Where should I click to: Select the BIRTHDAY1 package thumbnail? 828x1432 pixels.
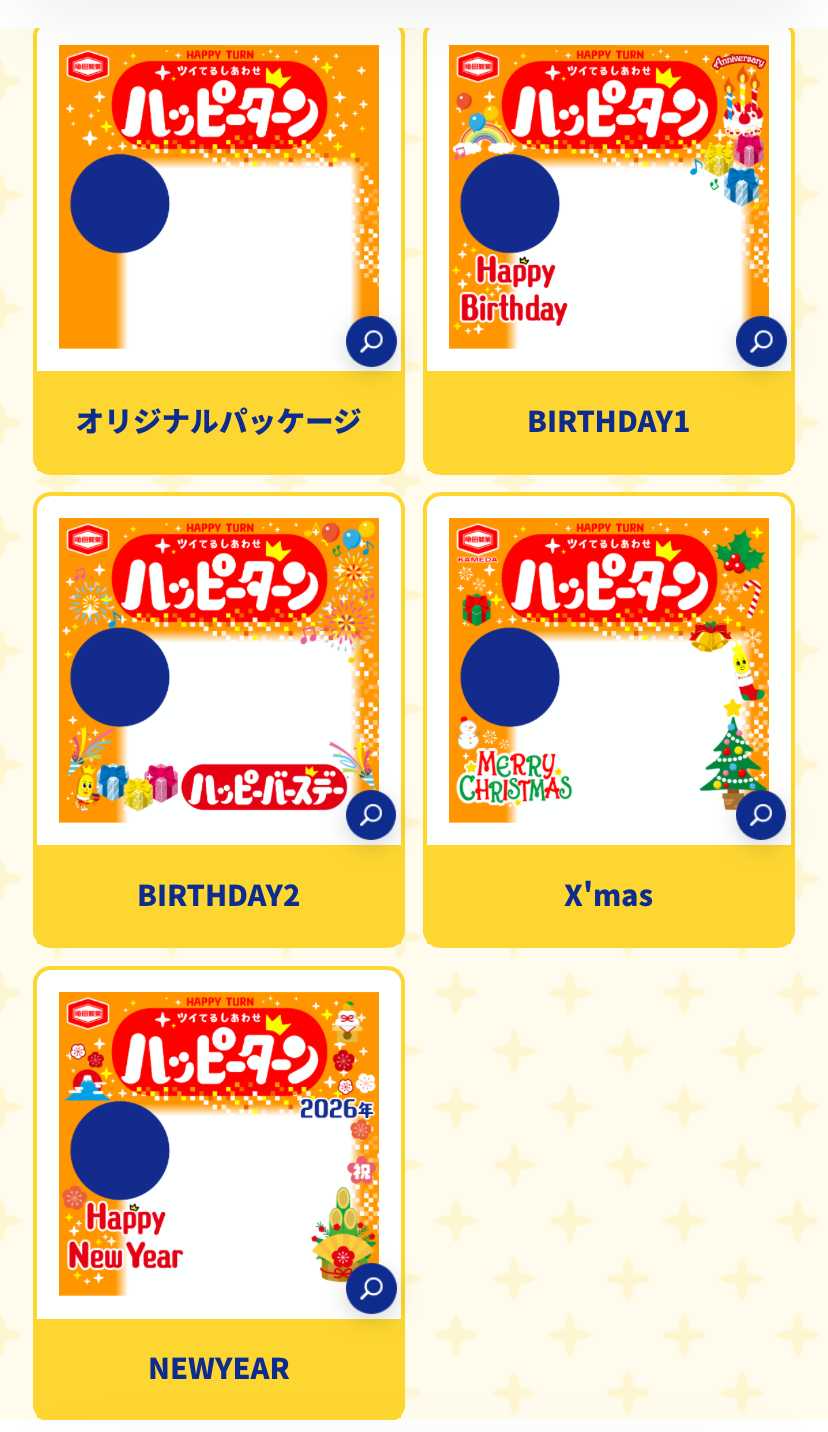tap(608, 200)
